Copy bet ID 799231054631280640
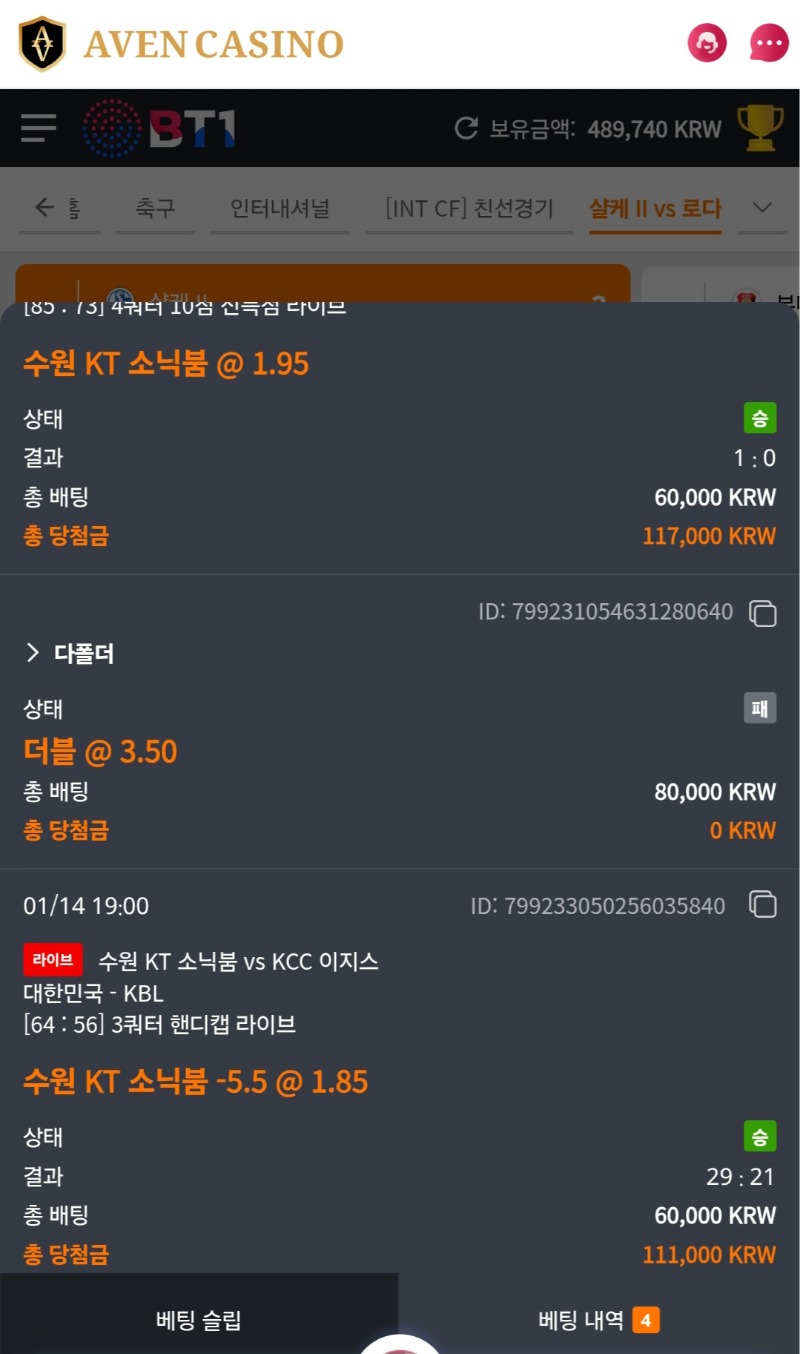Viewport: 800px width, 1354px height. coord(762,613)
